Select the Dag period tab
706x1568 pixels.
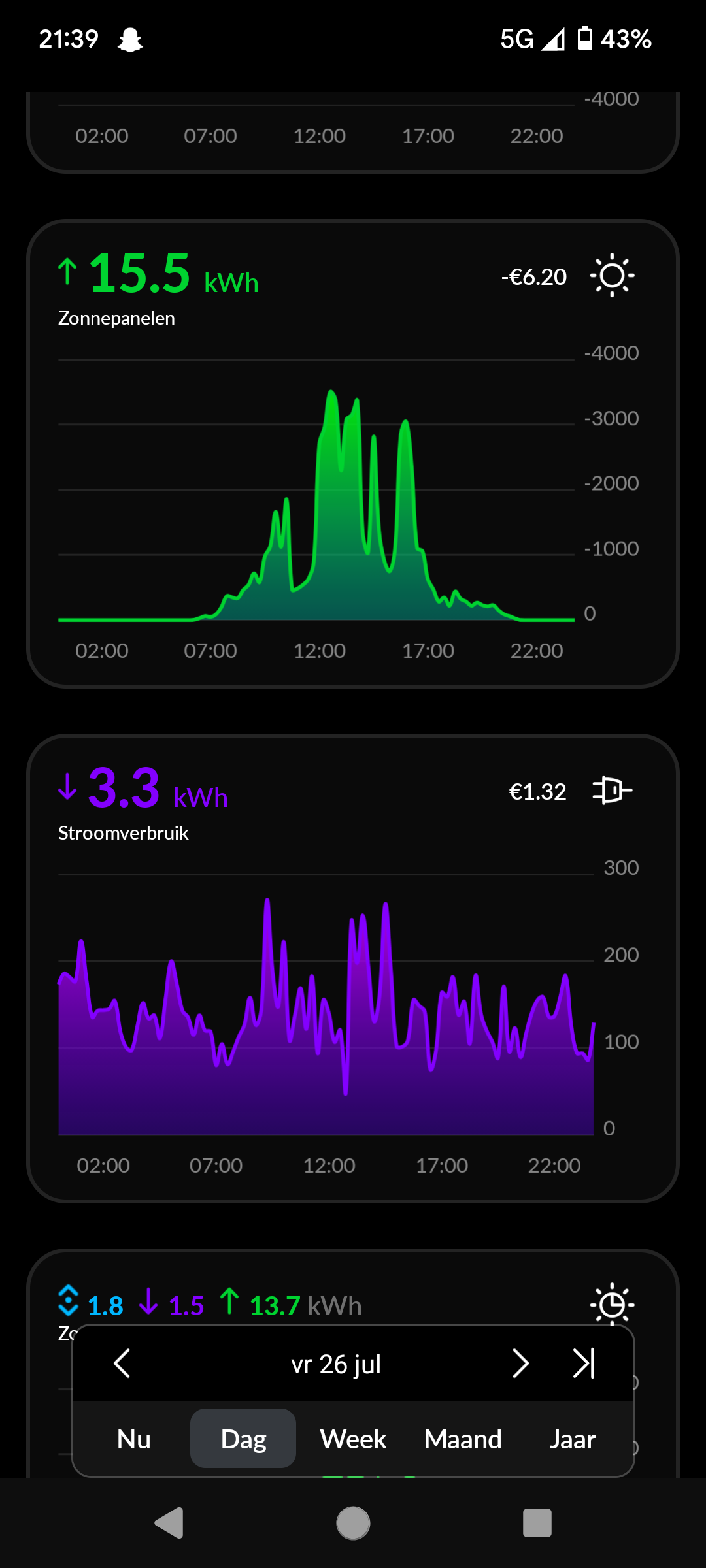click(x=243, y=1439)
